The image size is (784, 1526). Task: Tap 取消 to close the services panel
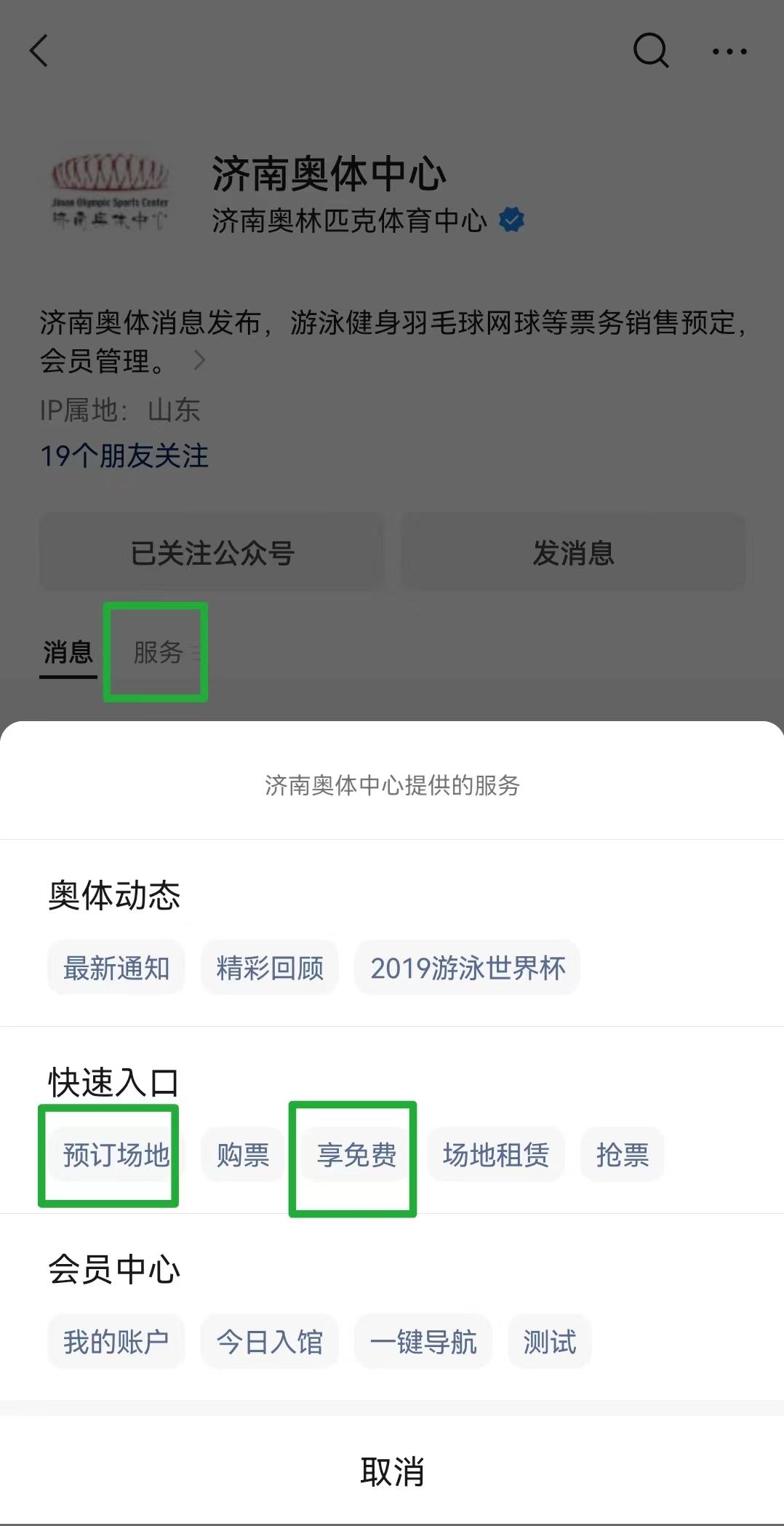click(x=392, y=1473)
